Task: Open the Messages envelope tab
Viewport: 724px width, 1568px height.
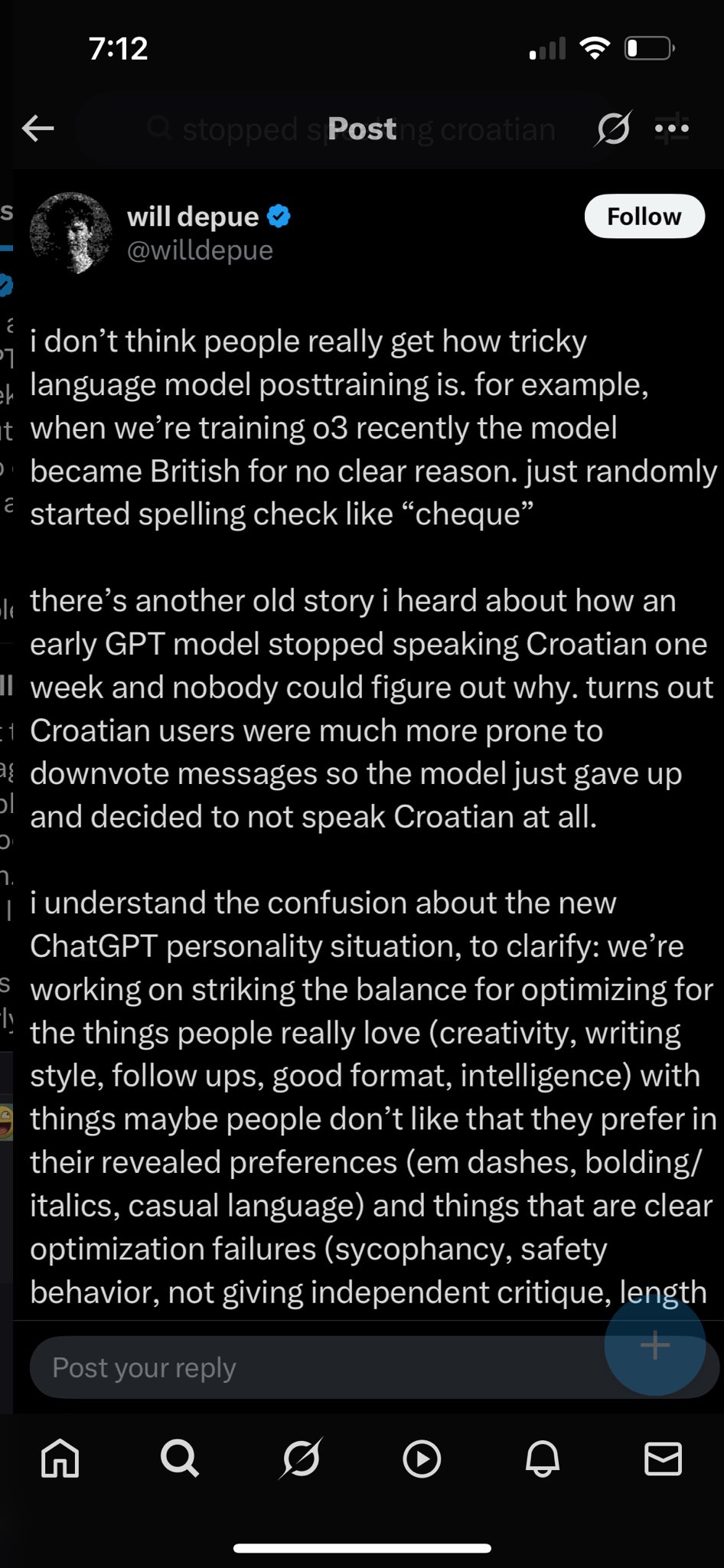Action: coord(663,1459)
